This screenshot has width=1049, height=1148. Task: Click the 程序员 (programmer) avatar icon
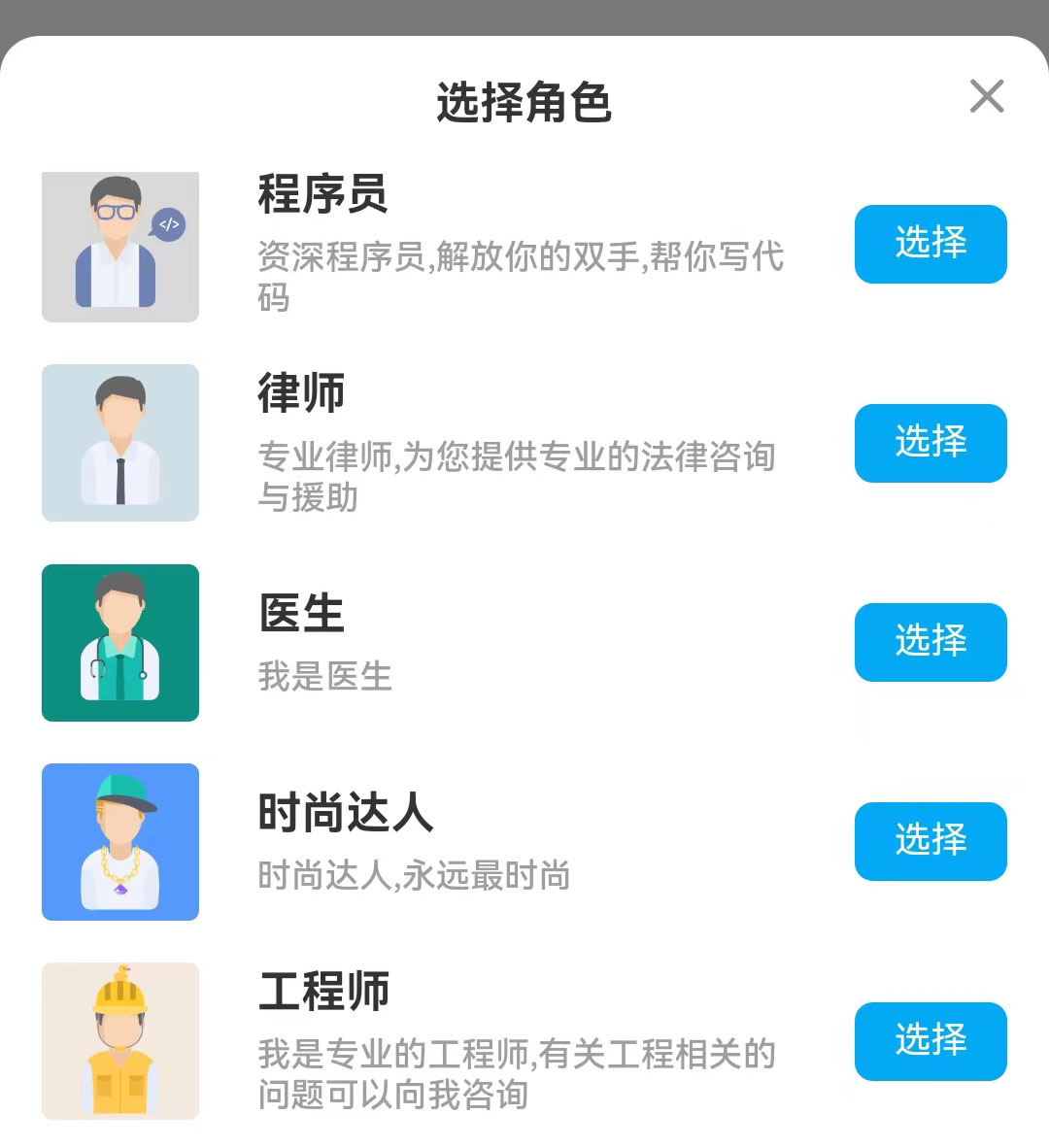(119, 246)
